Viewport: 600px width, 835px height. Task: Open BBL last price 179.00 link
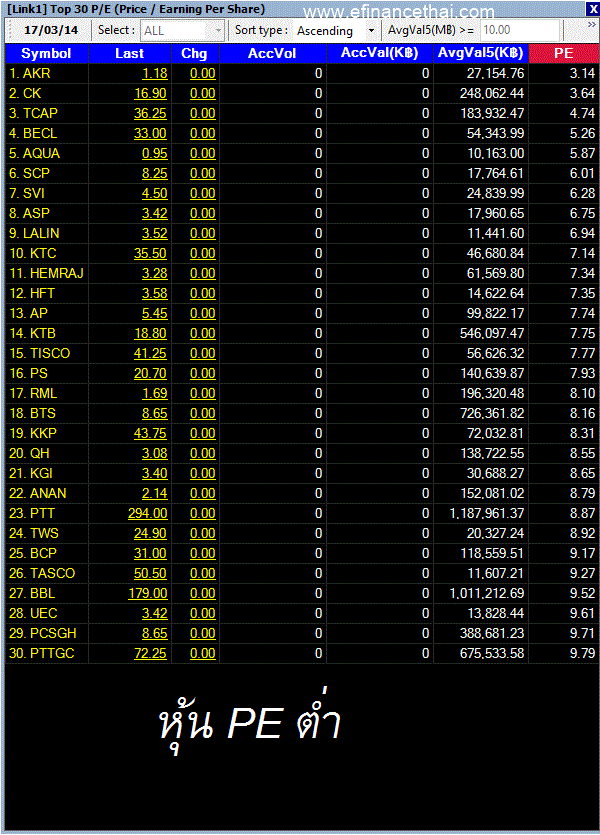(147, 593)
